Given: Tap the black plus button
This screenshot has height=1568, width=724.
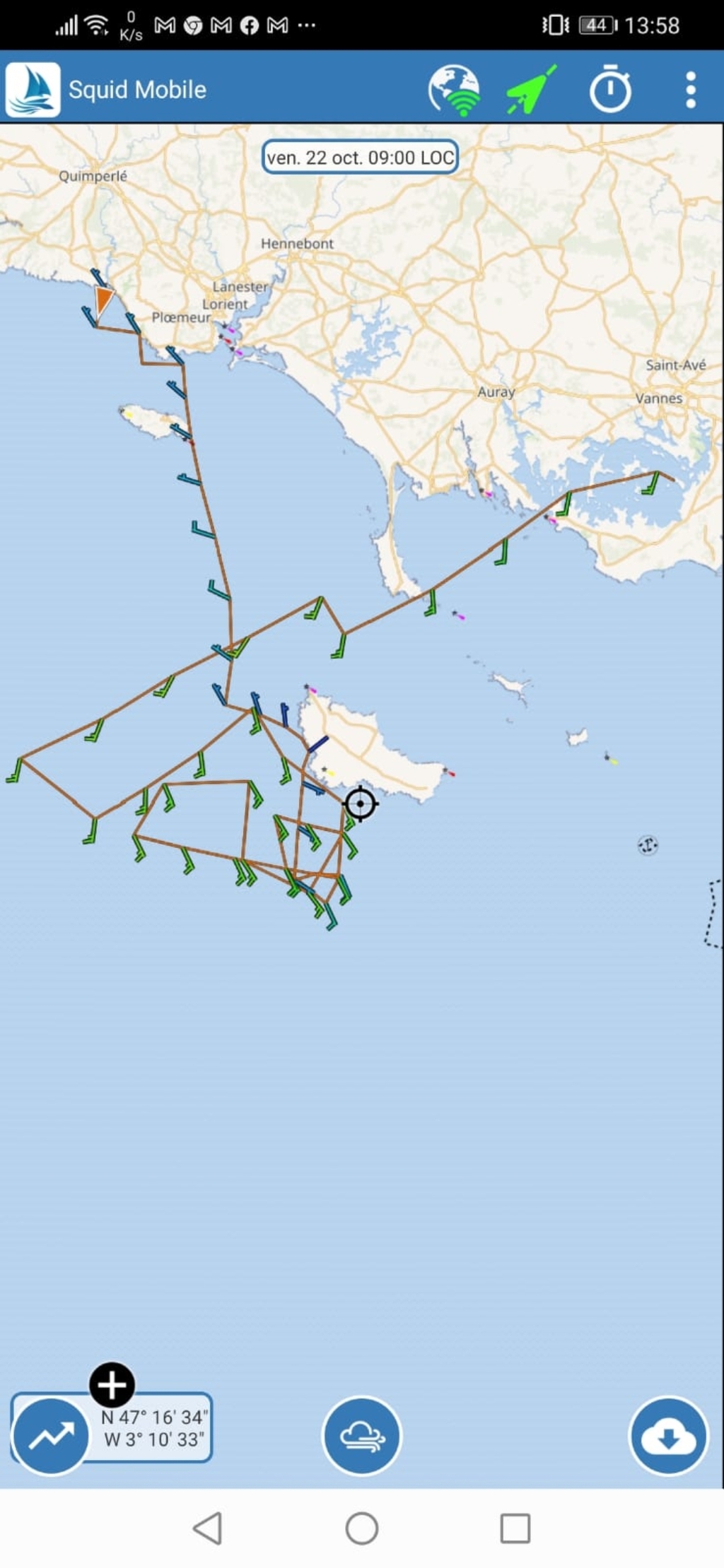Looking at the screenshot, I should pyautogui.click(x=112, y=1385).
